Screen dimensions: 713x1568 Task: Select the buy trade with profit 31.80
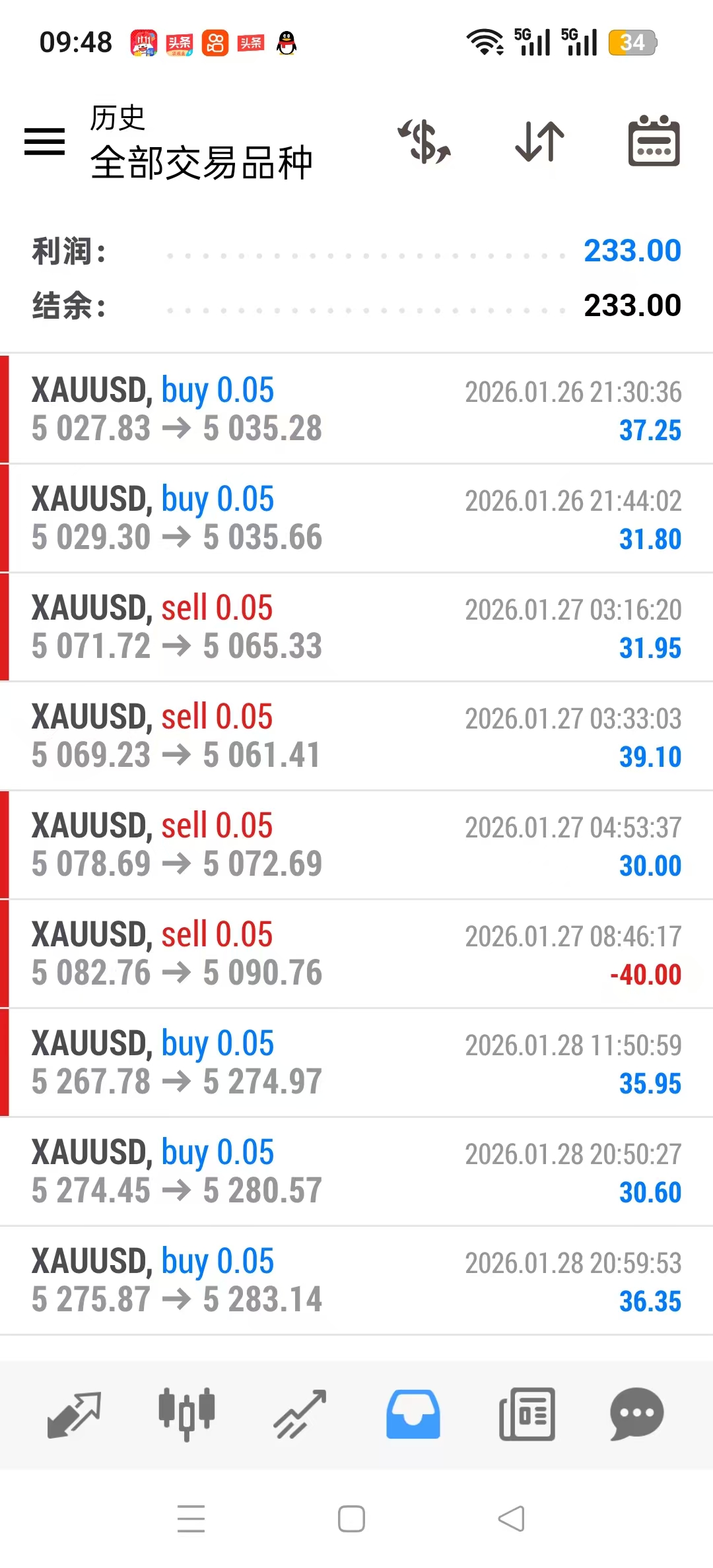(x=356, y=518)
